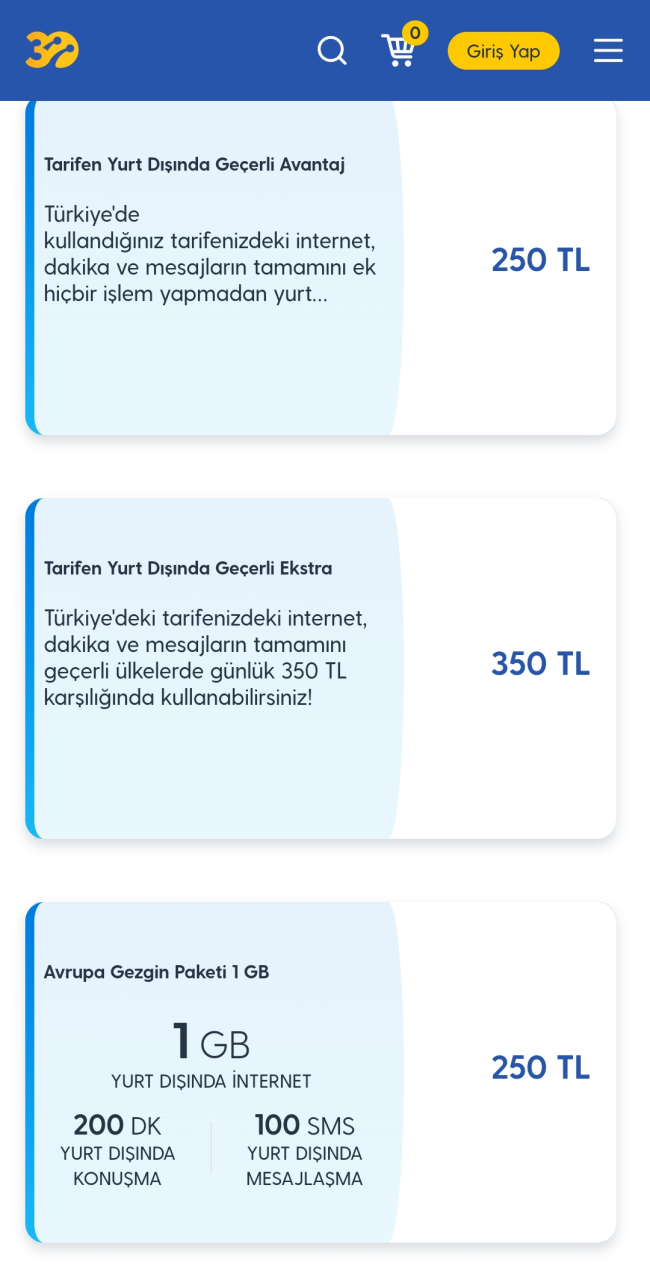The width and height of the screenshot is (650, 1280).
Task: Go to homepage via Turkcell logo
Action: tap(52, 50)
